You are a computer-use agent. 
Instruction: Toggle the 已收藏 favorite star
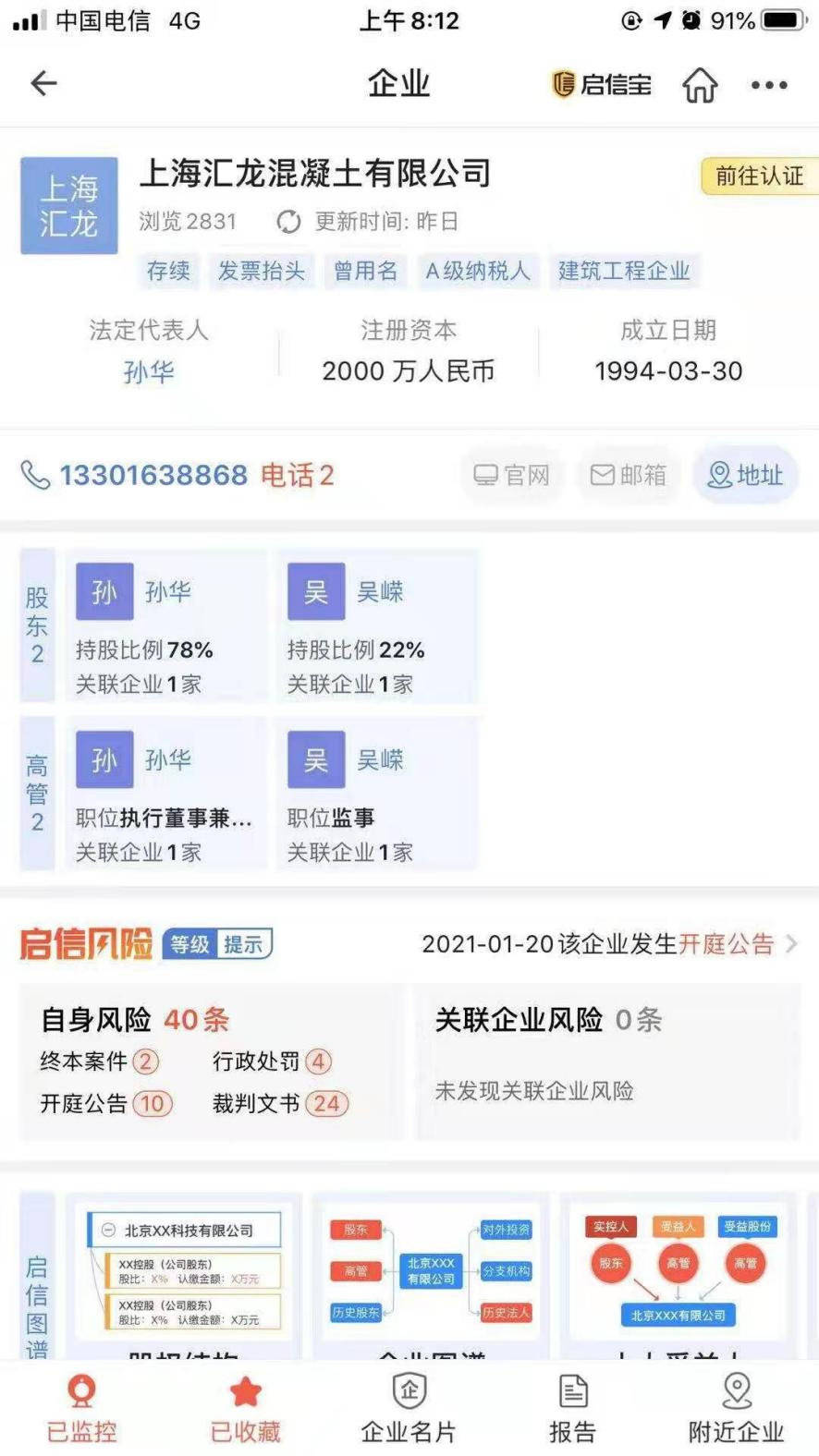tap(245, 1408)
